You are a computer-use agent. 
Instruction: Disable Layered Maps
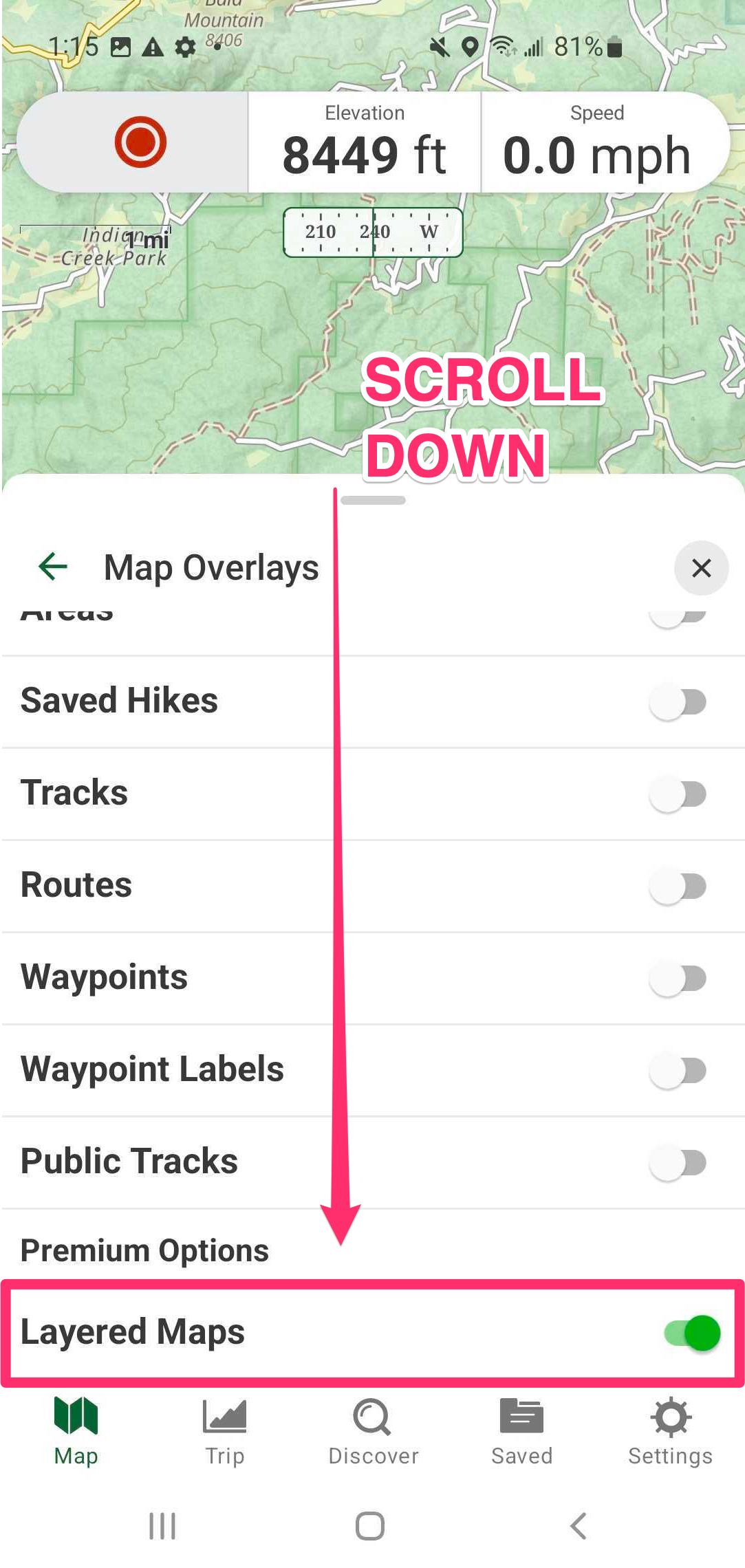click(x=692, y=1333)
